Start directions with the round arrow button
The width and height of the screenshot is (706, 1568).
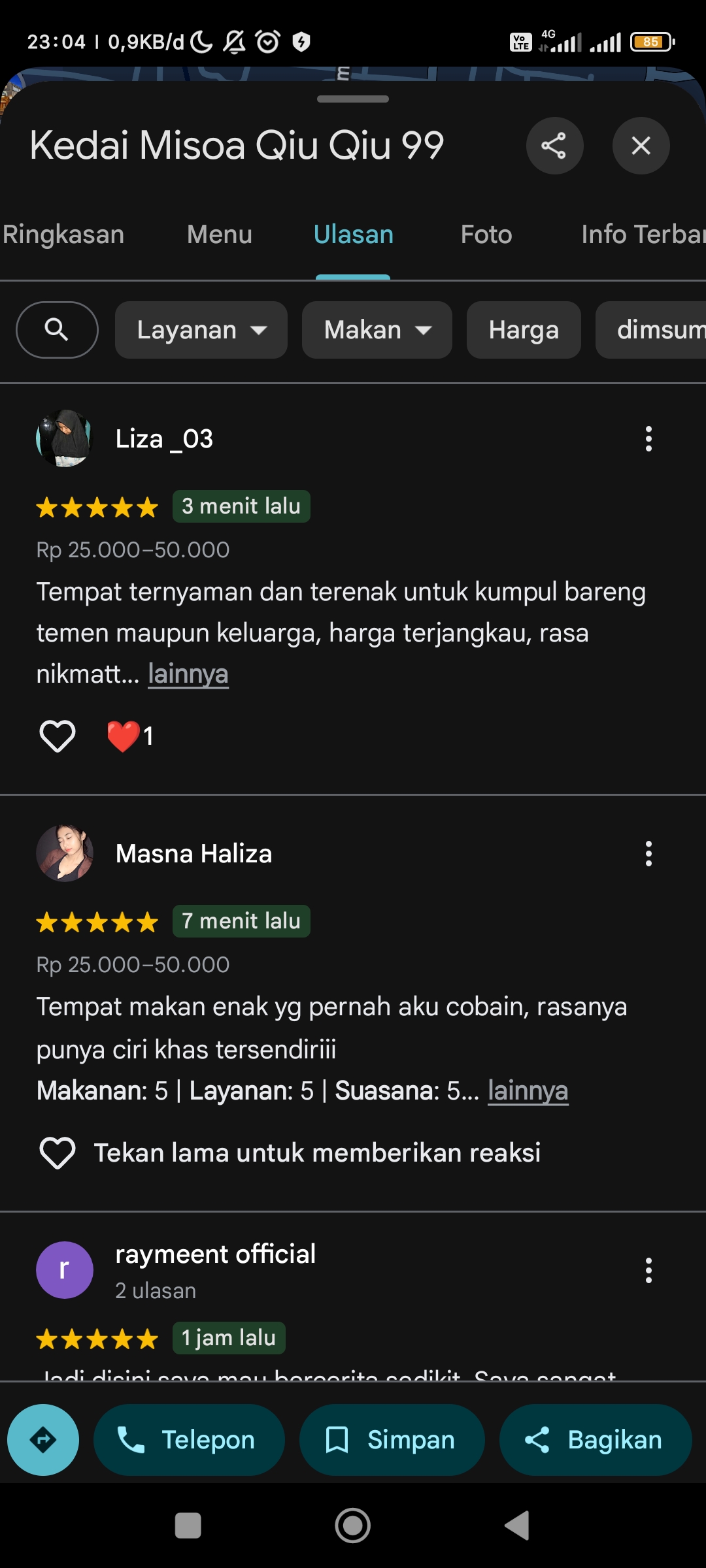click(43, 1440)
